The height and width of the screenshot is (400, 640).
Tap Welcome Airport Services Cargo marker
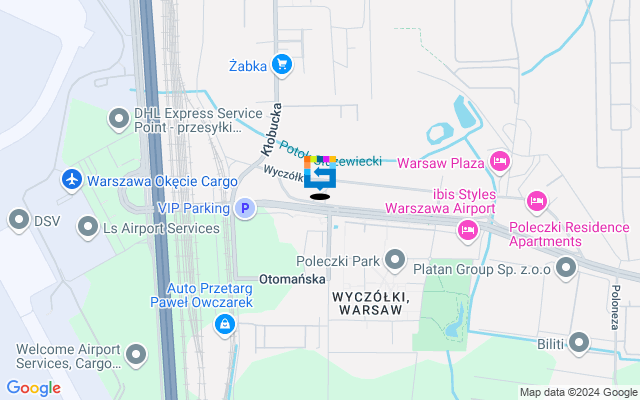click(x=135, y=354)
